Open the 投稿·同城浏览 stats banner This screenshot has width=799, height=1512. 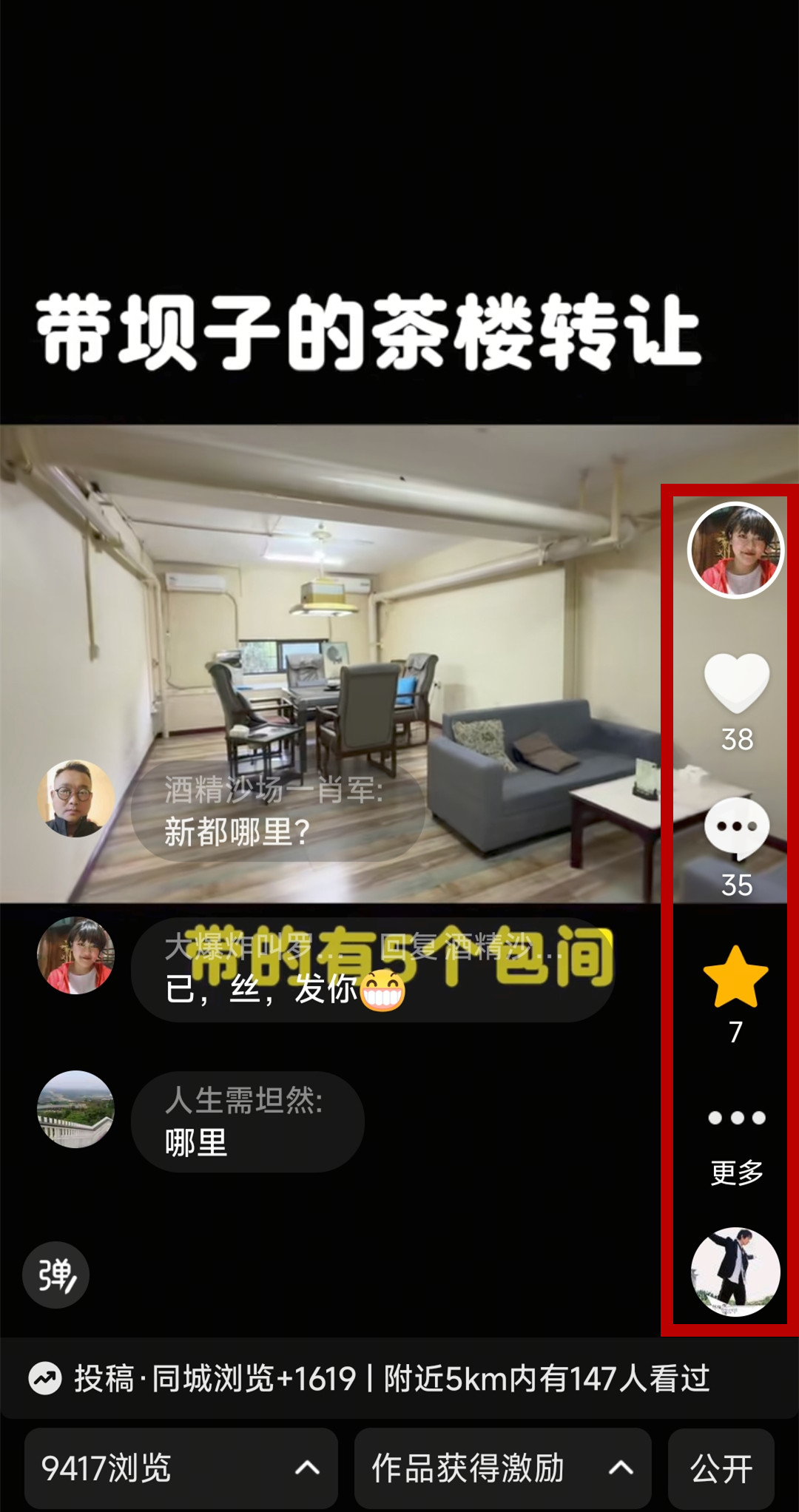[370, 1379]
